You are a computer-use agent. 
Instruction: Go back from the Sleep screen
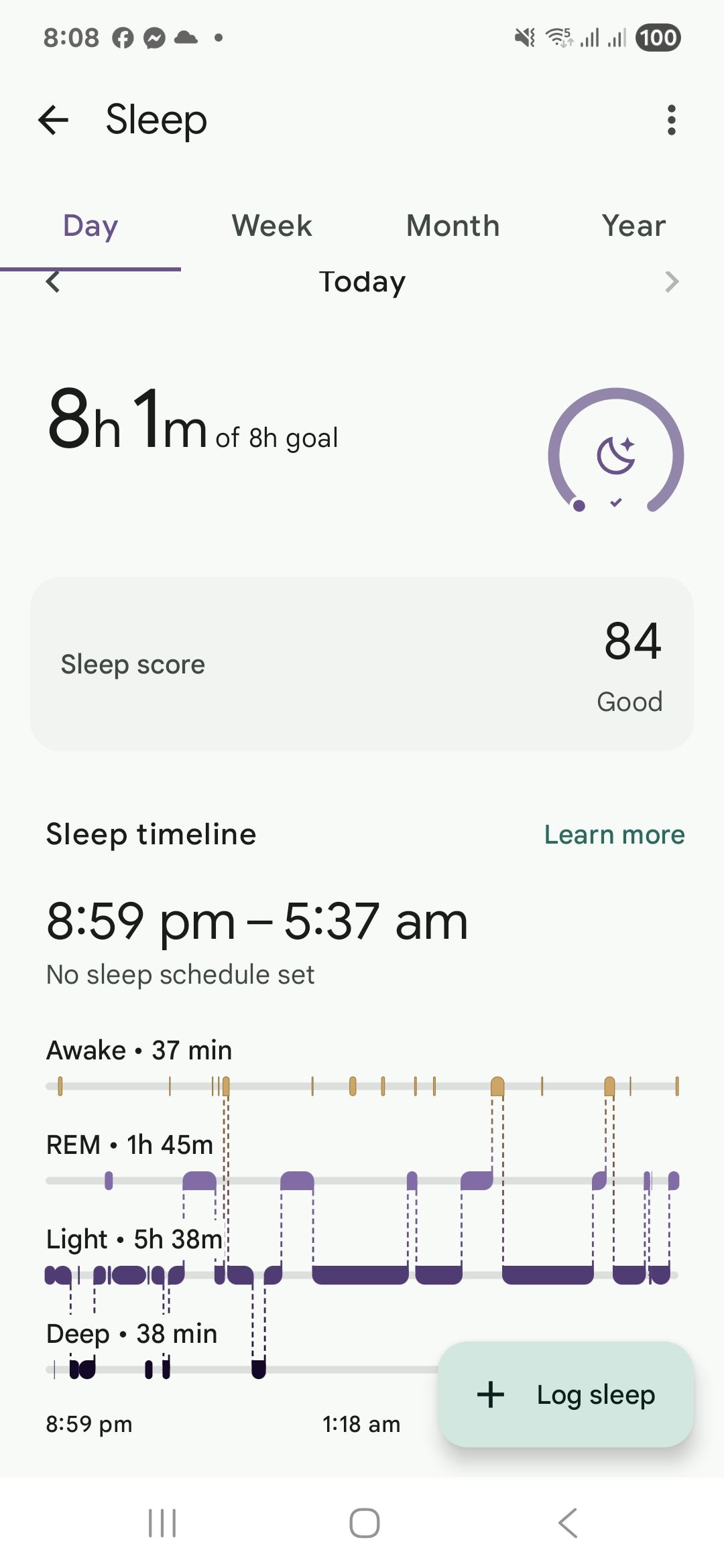pos(54,121)
